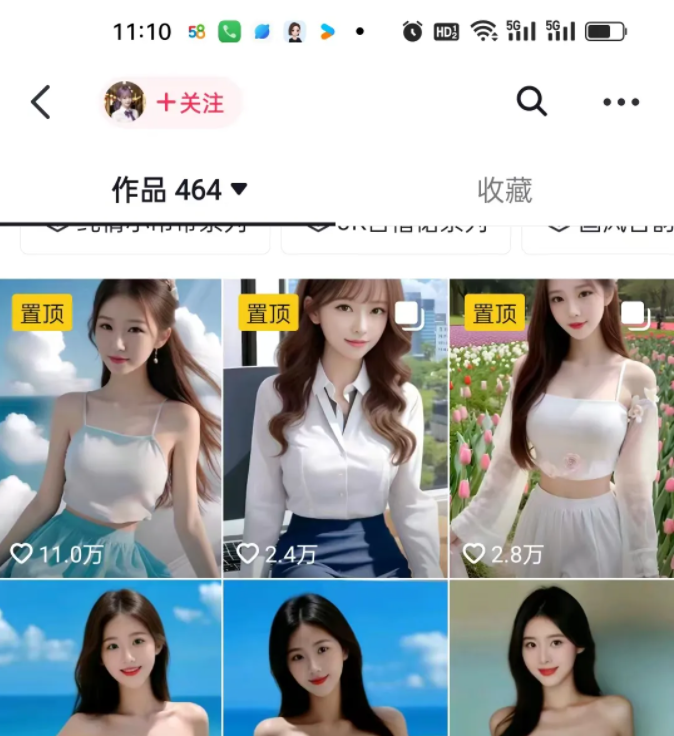Open the search icon

click(531, 101)
